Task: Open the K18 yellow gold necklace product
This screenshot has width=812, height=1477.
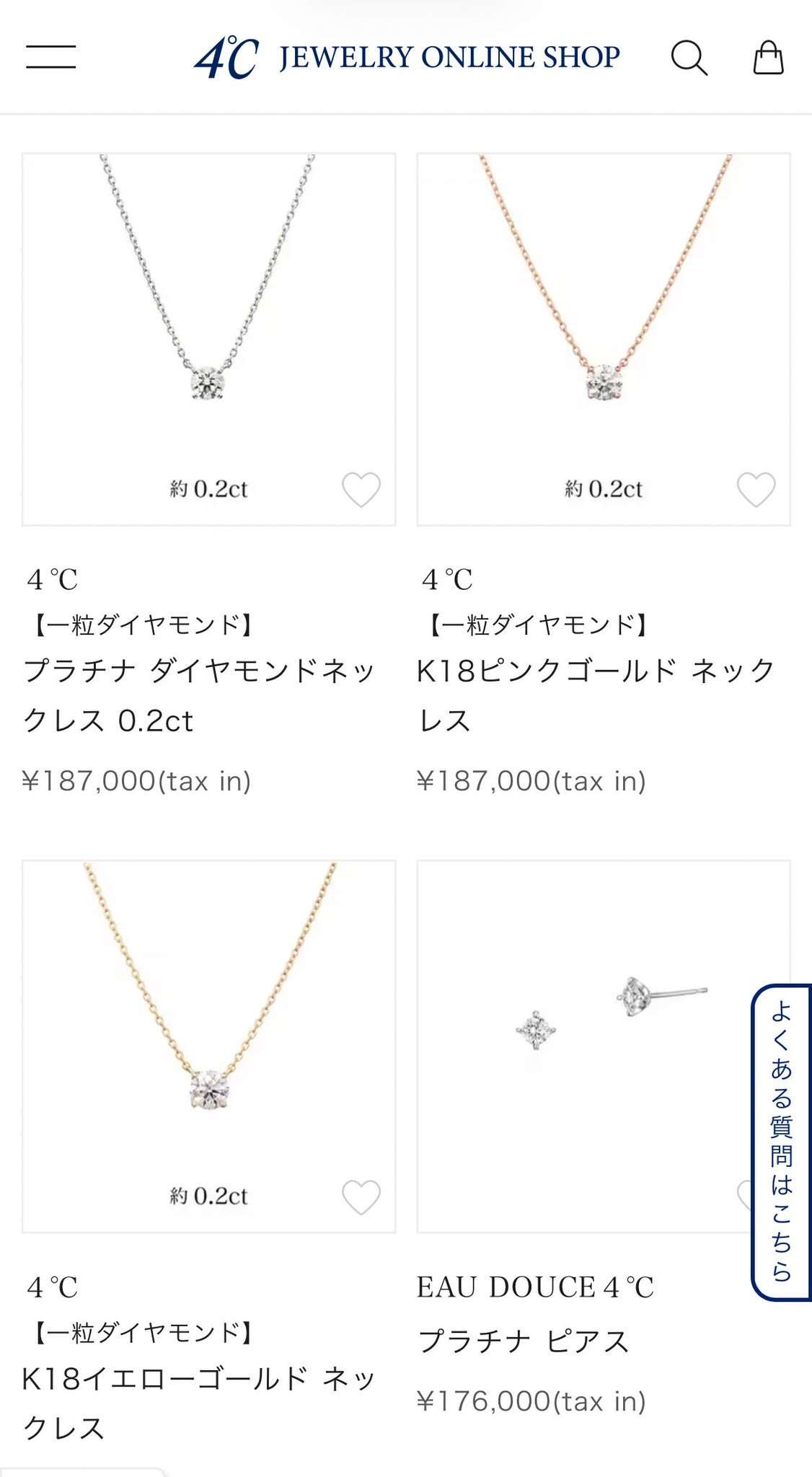Action: pyautogui.click(x=208, y=1046)
